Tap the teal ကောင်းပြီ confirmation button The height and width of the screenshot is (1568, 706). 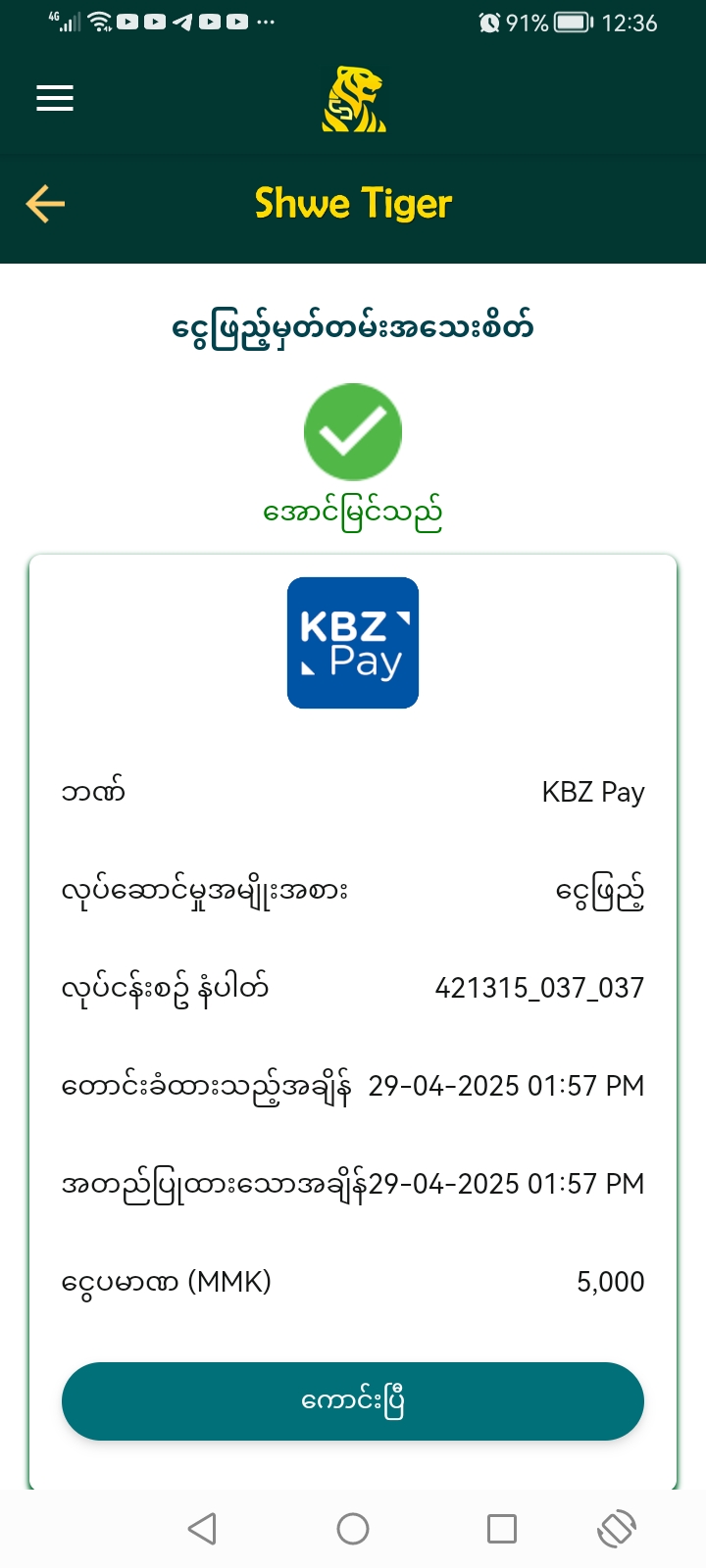click(x=353, y=1401)
